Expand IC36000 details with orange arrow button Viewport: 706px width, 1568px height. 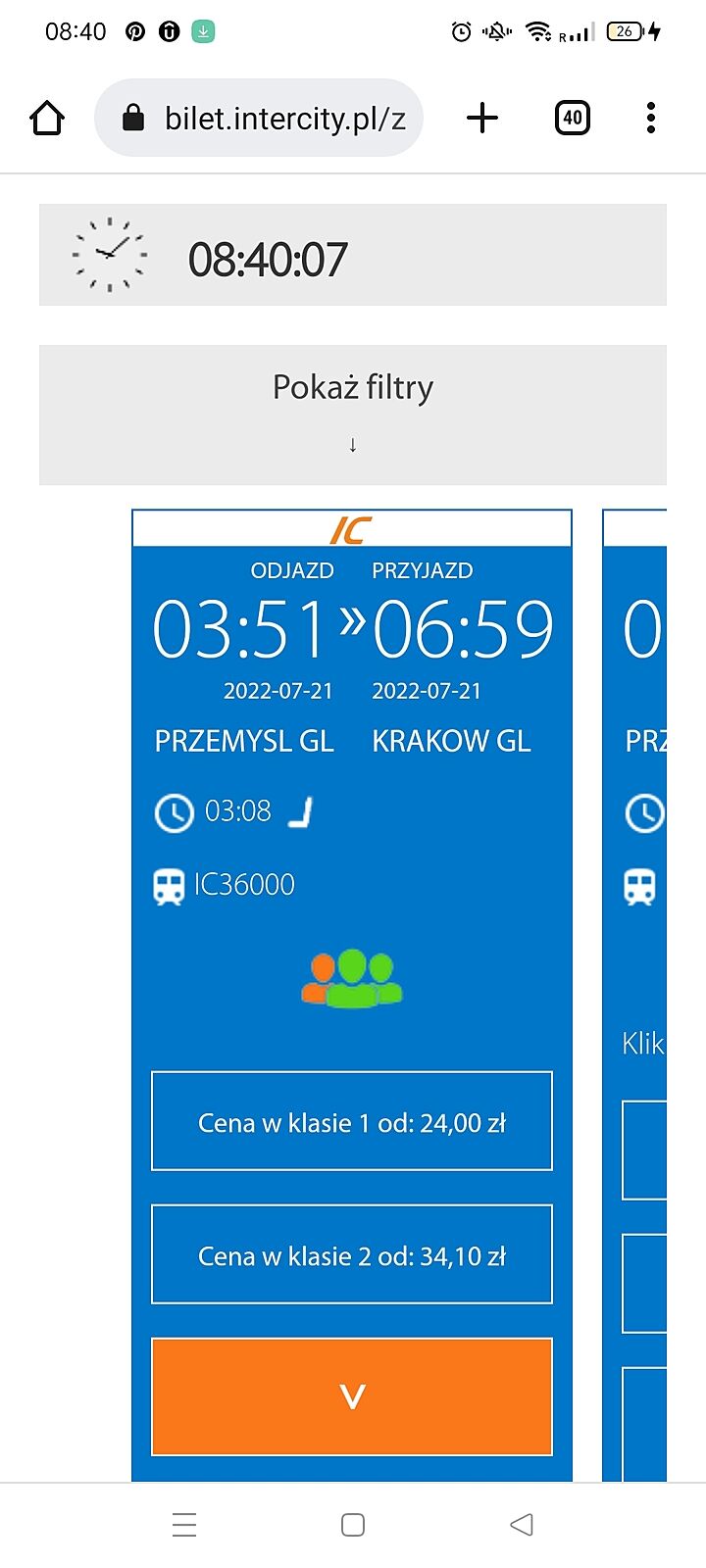tap(352, 1396)
